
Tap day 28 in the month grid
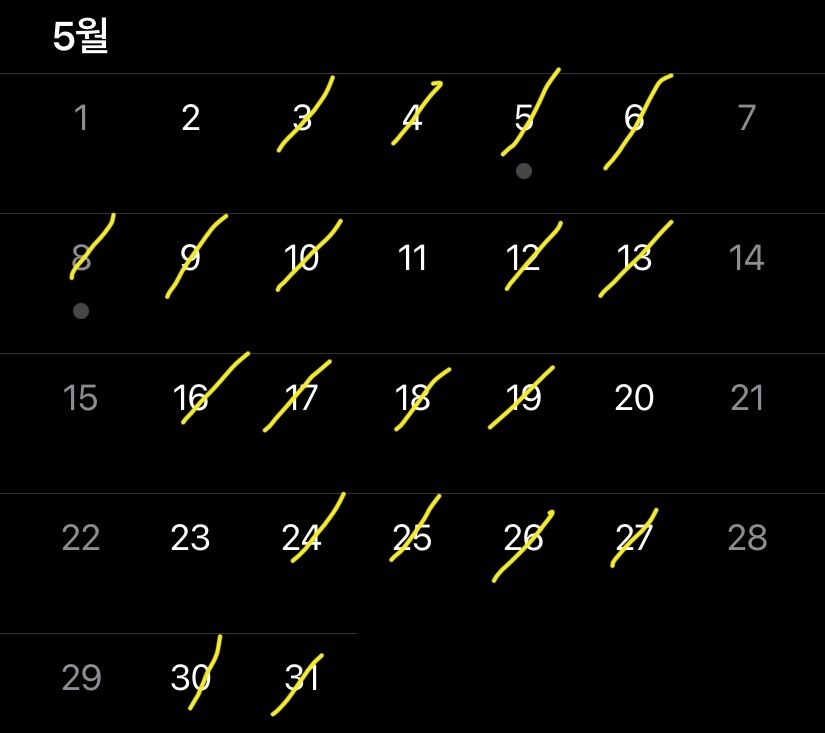point(746,539)
